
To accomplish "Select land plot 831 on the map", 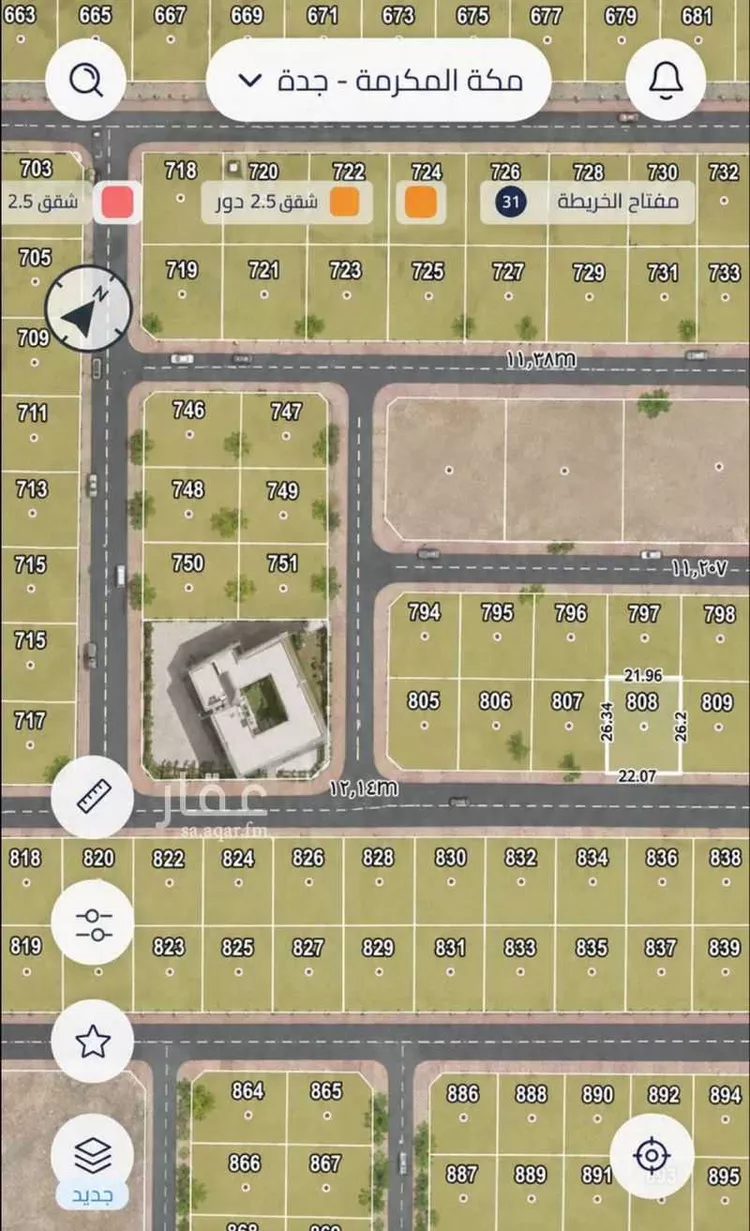I will click(450, 957).
